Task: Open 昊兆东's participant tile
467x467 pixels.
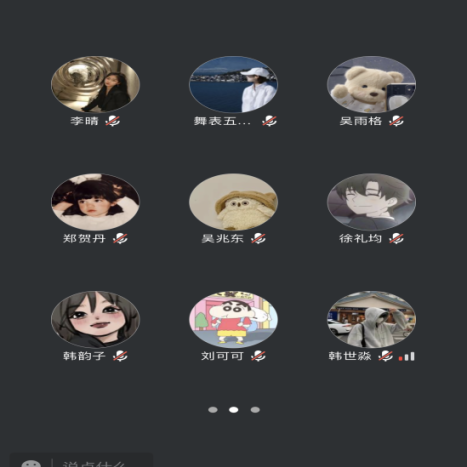Action: pos(233,202)
